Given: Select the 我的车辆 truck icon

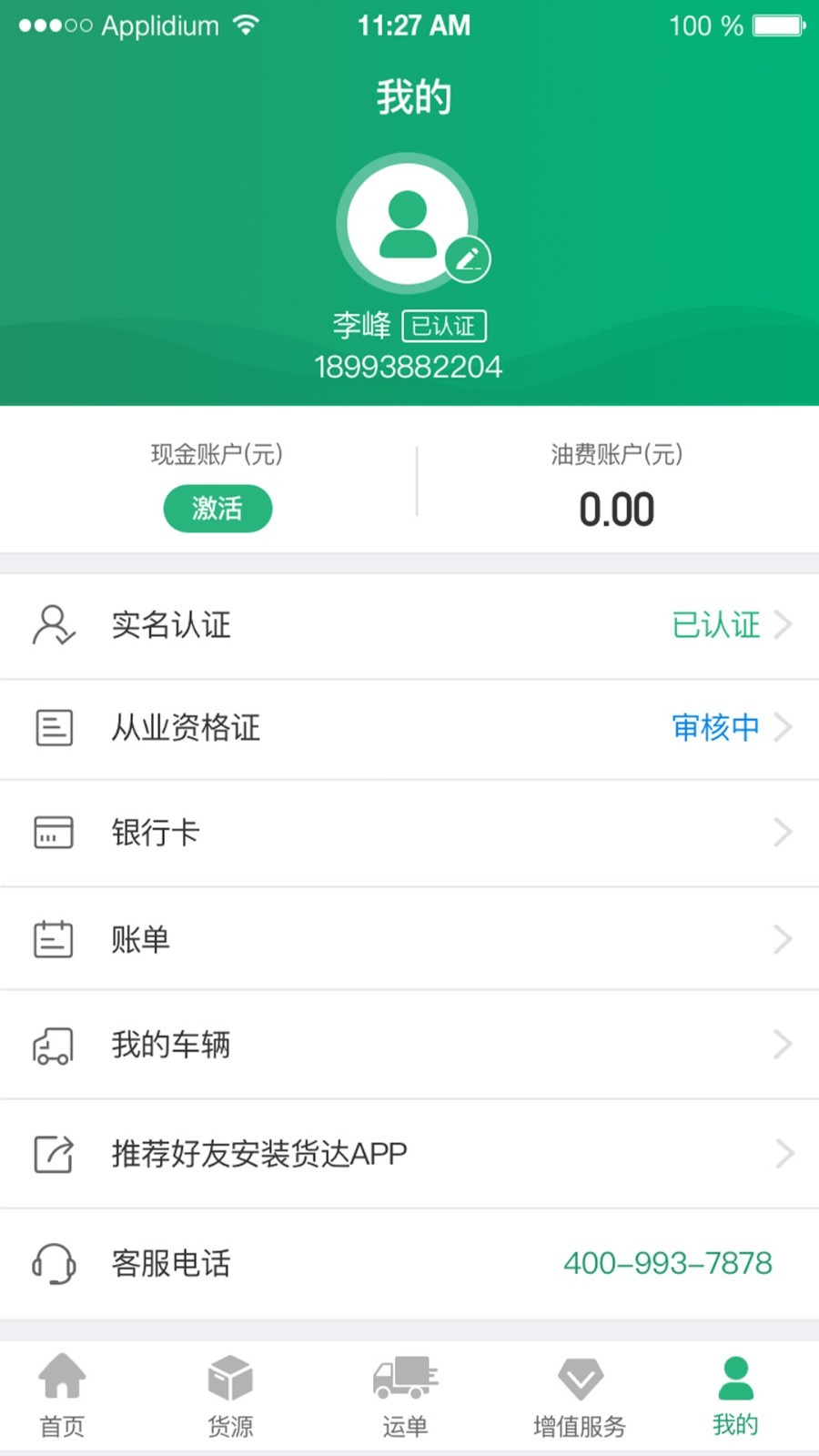Looking at the screenshot, I should 53,1045.
